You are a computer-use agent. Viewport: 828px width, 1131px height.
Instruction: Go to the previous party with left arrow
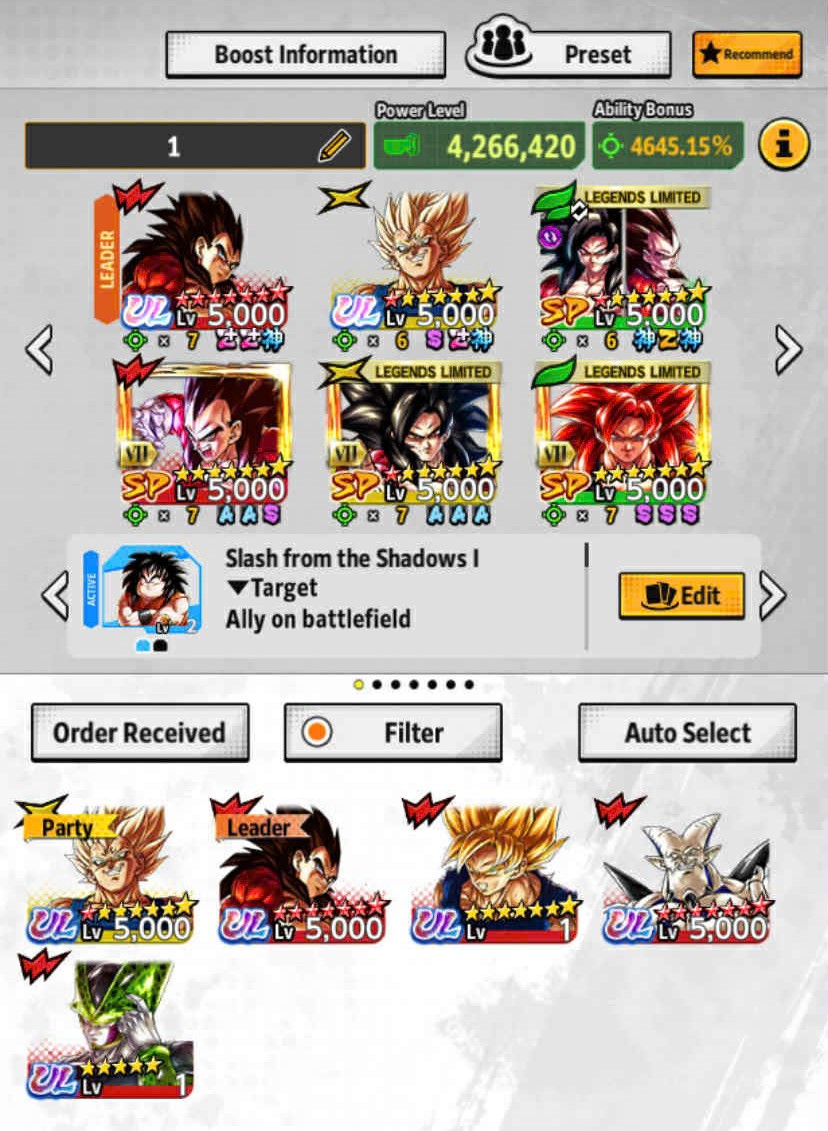pos(39,349)
